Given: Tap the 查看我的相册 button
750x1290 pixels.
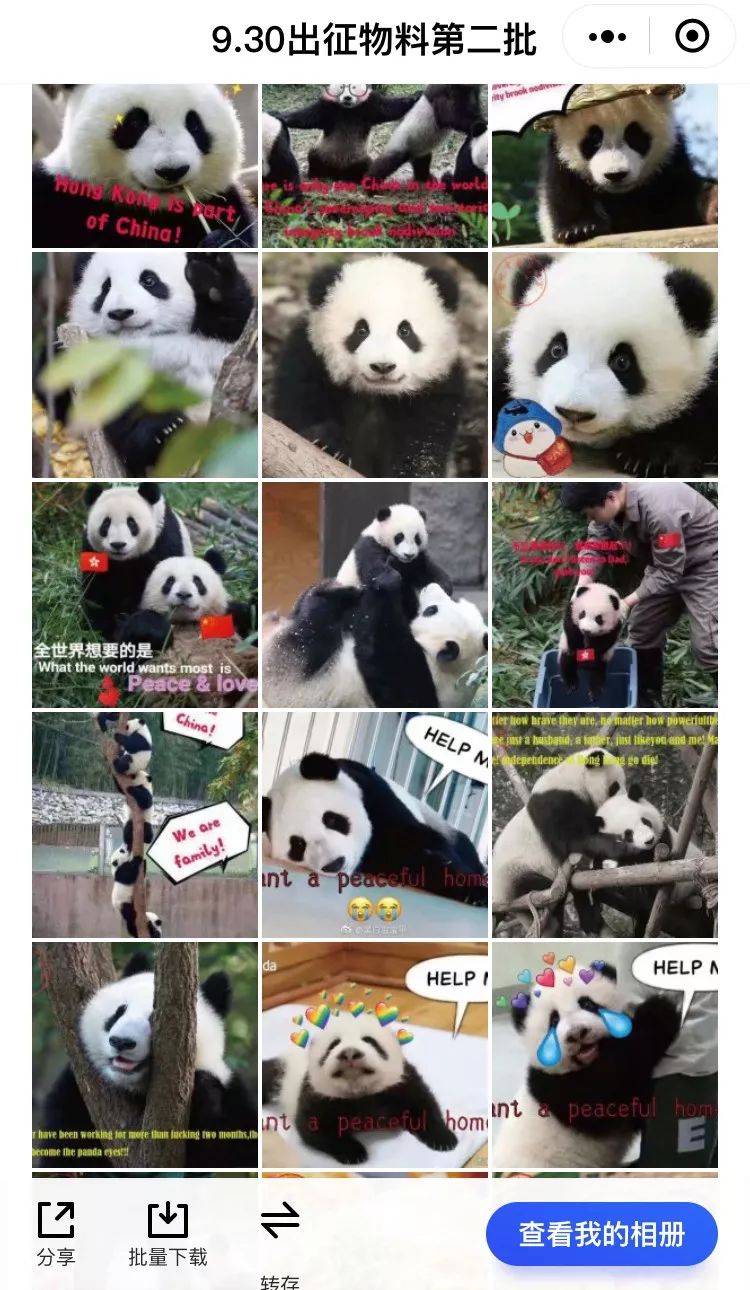Looking at the screenshot, I should point(602,1234).
